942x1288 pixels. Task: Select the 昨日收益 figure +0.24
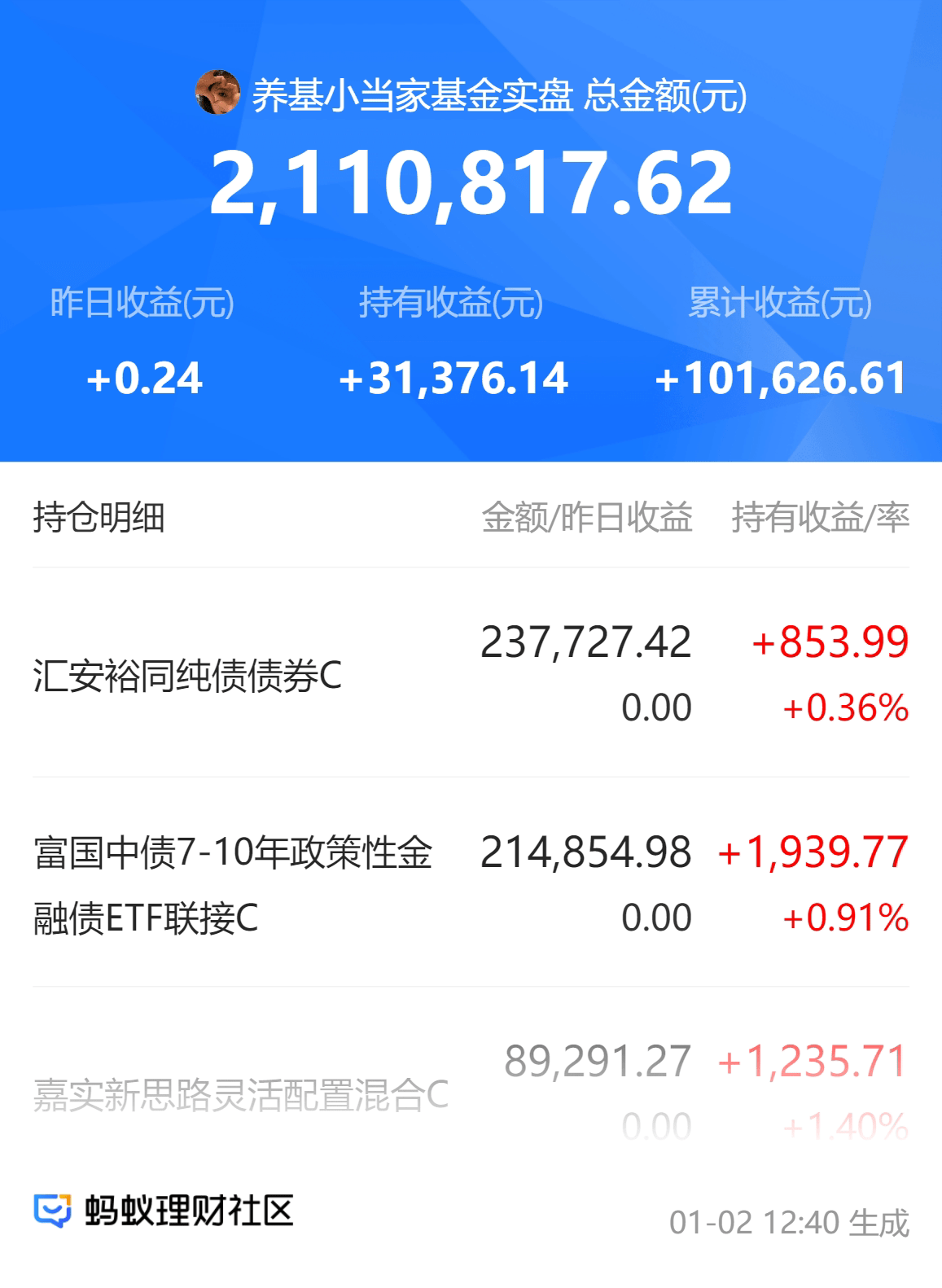click(x=142, y=378)
